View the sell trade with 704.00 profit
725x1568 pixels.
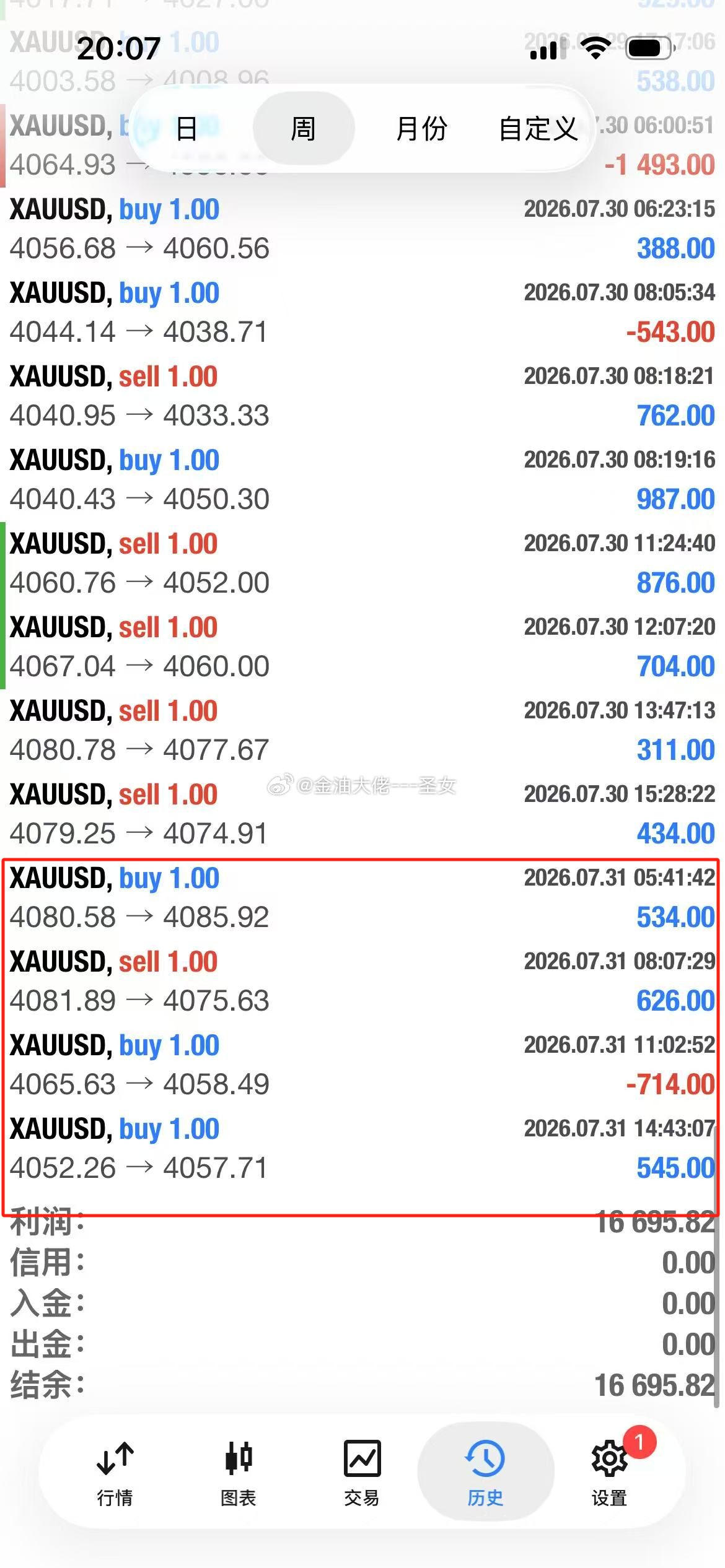[362, 647]
